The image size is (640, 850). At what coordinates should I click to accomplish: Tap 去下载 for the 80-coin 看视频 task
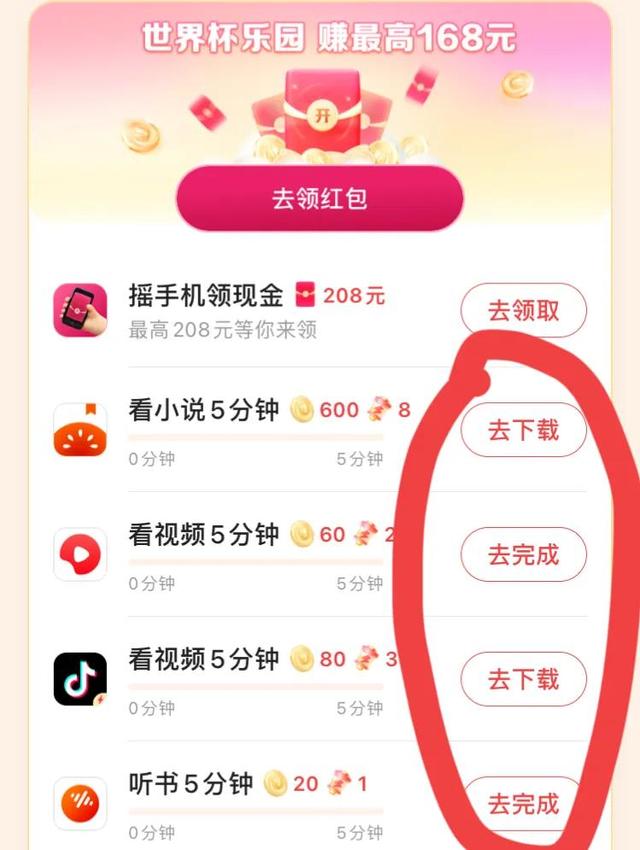click(523, 680)
